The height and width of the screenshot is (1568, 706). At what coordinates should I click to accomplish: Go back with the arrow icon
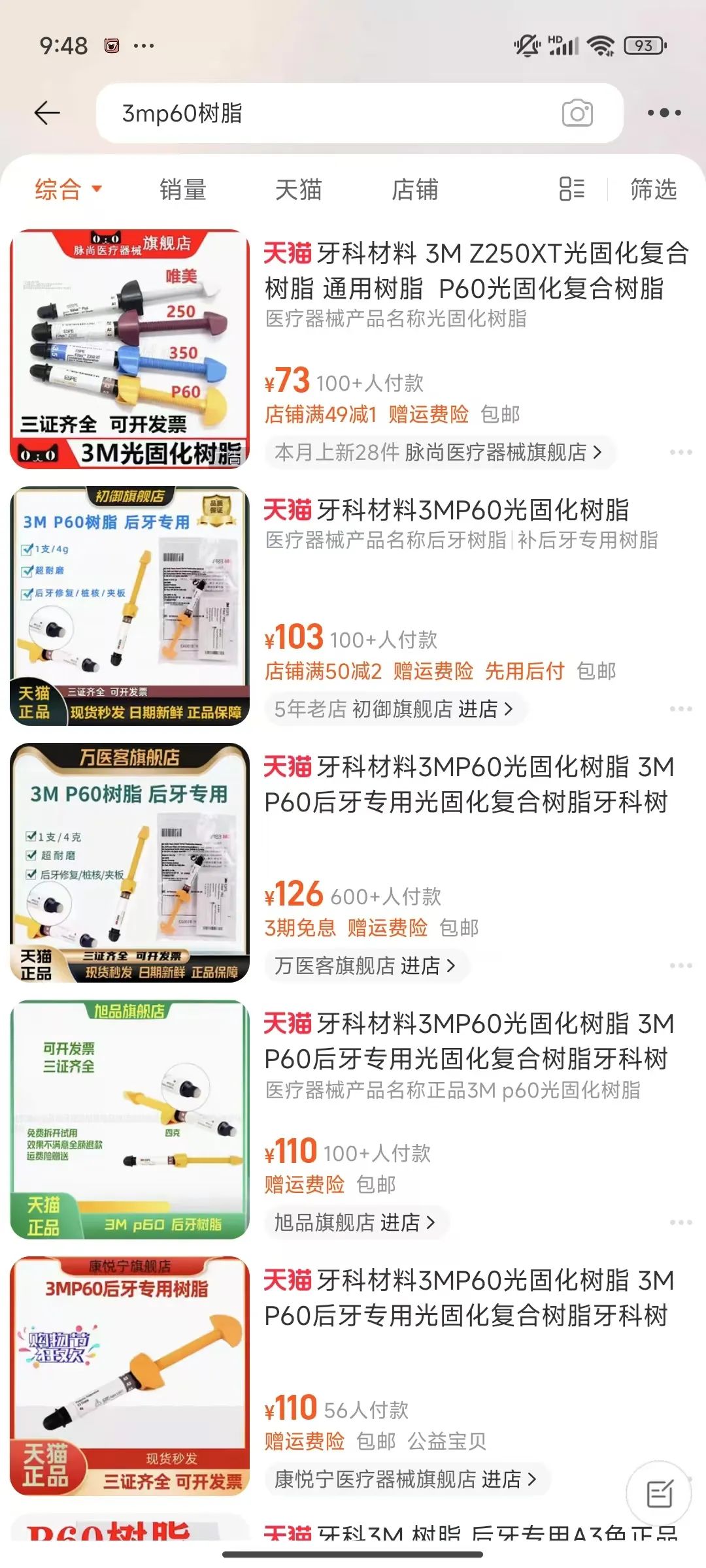(x=47, y=113)
